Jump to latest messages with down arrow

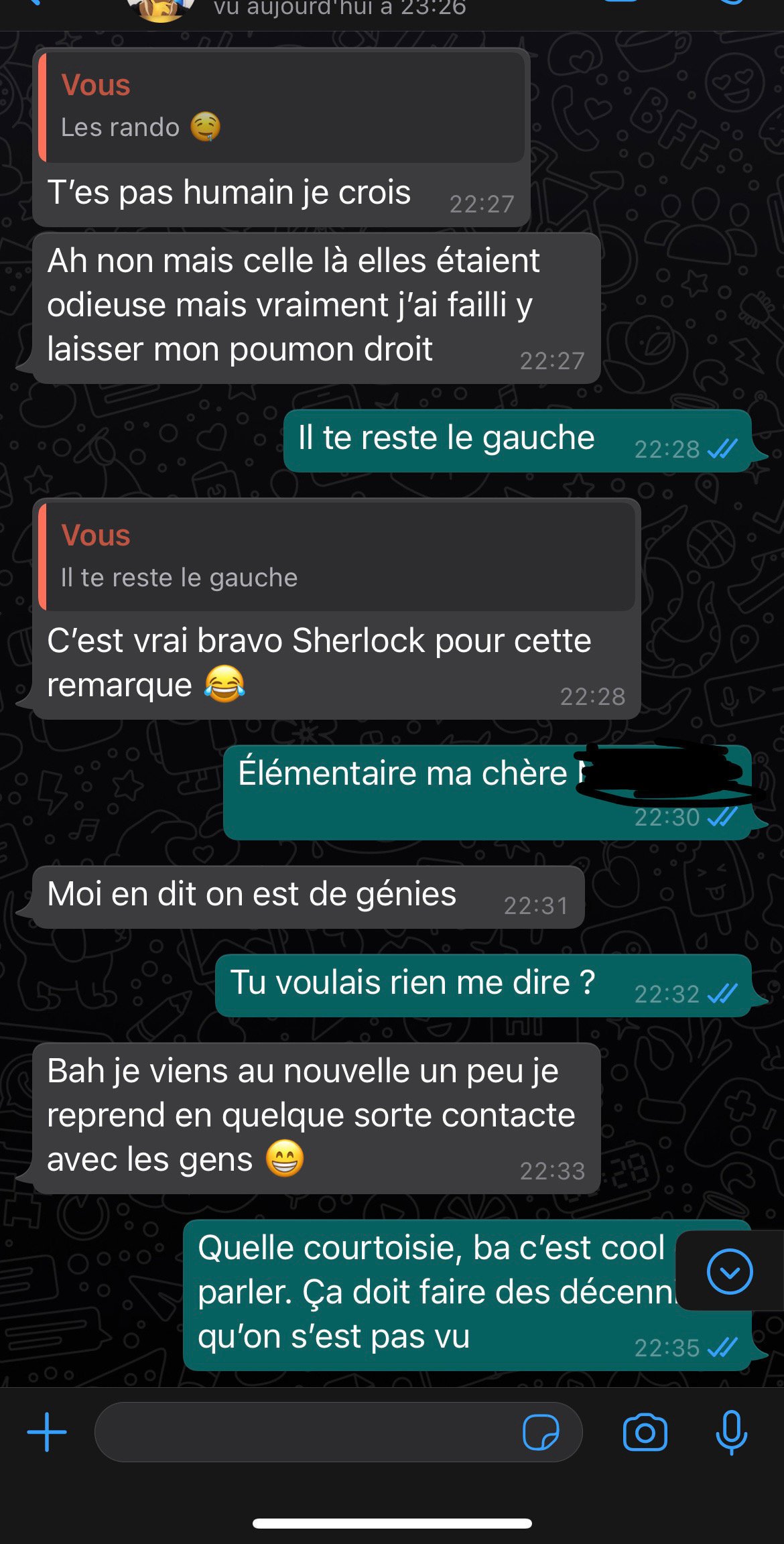pyautogui.click(x=729, y=1271)
